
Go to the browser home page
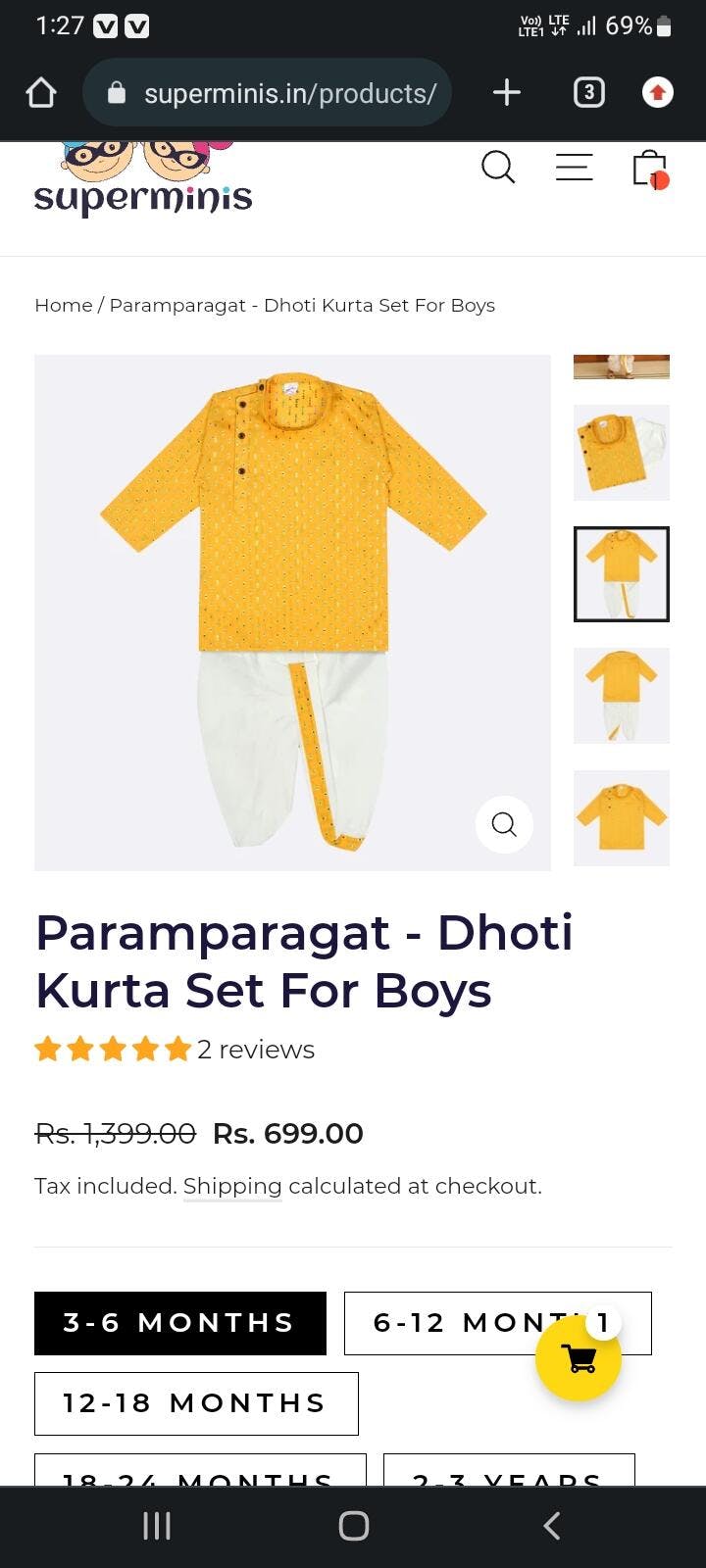(41, 93)
